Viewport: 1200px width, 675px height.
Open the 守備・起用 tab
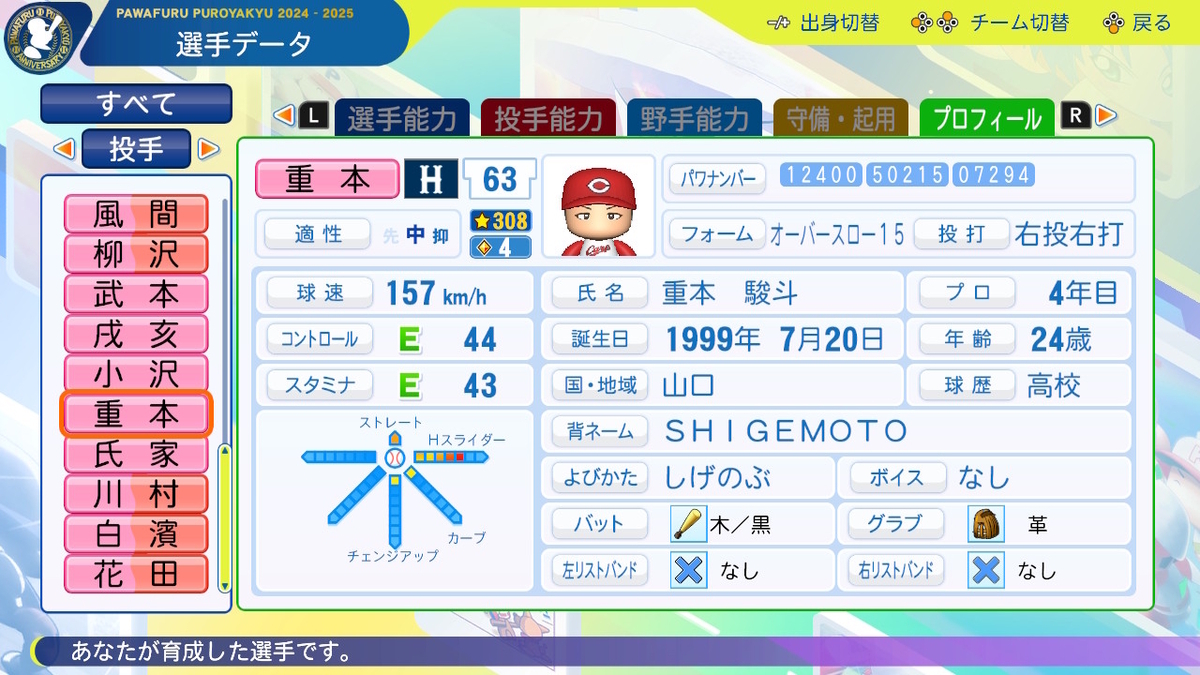841,119
